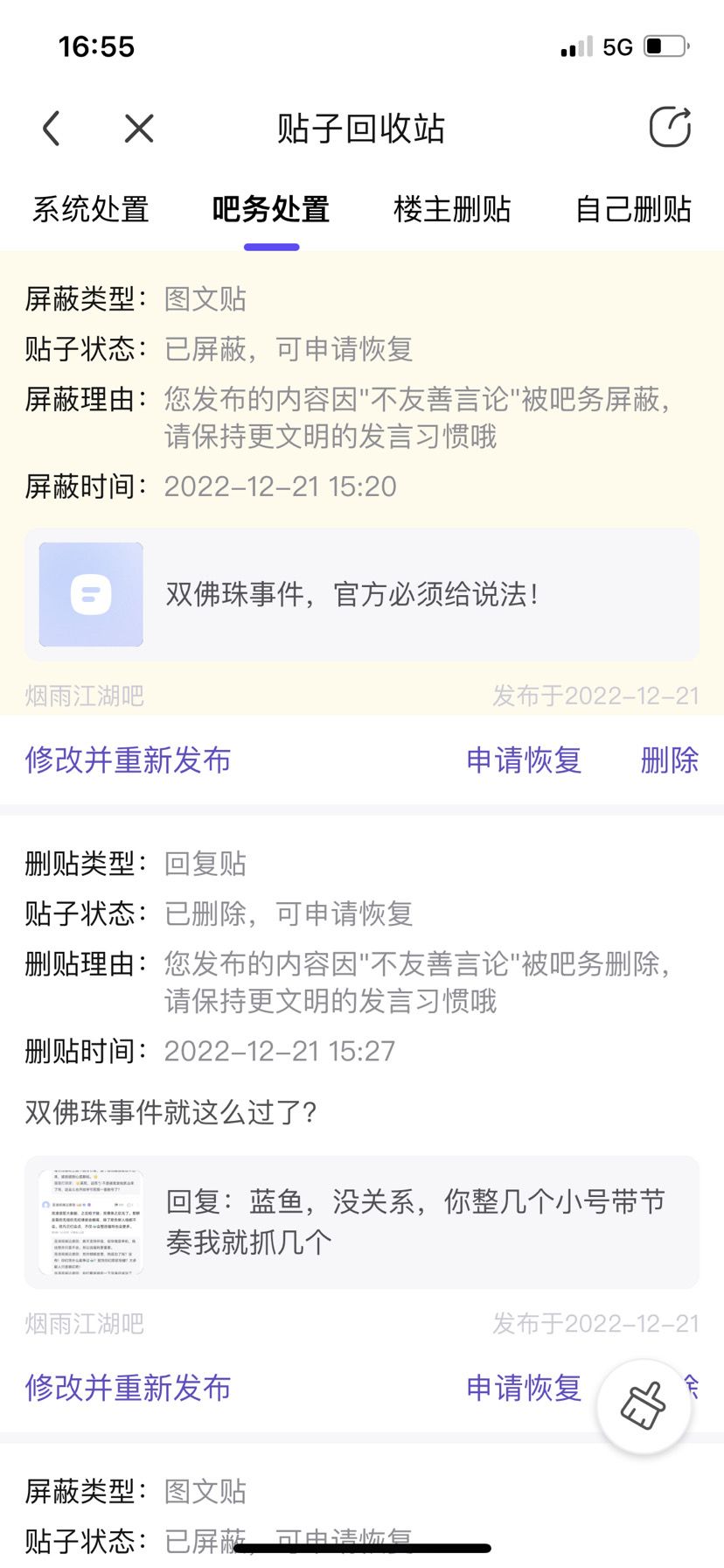The height and width of the screenshot is (1568, 724).
Task: Open the 自己删贴 tab
Action: tap(633, 209)
